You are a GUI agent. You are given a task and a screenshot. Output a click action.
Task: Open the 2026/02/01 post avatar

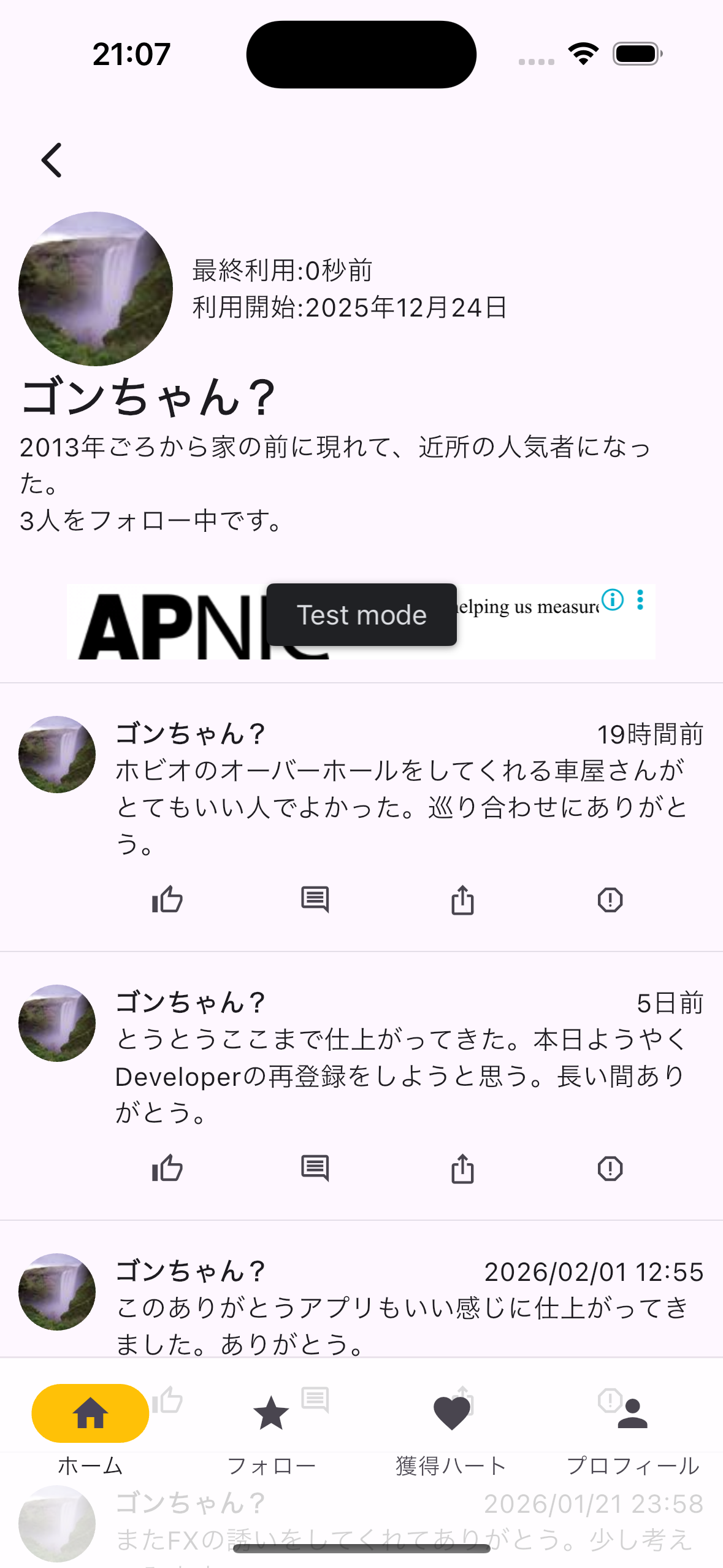click(56, 1291)
